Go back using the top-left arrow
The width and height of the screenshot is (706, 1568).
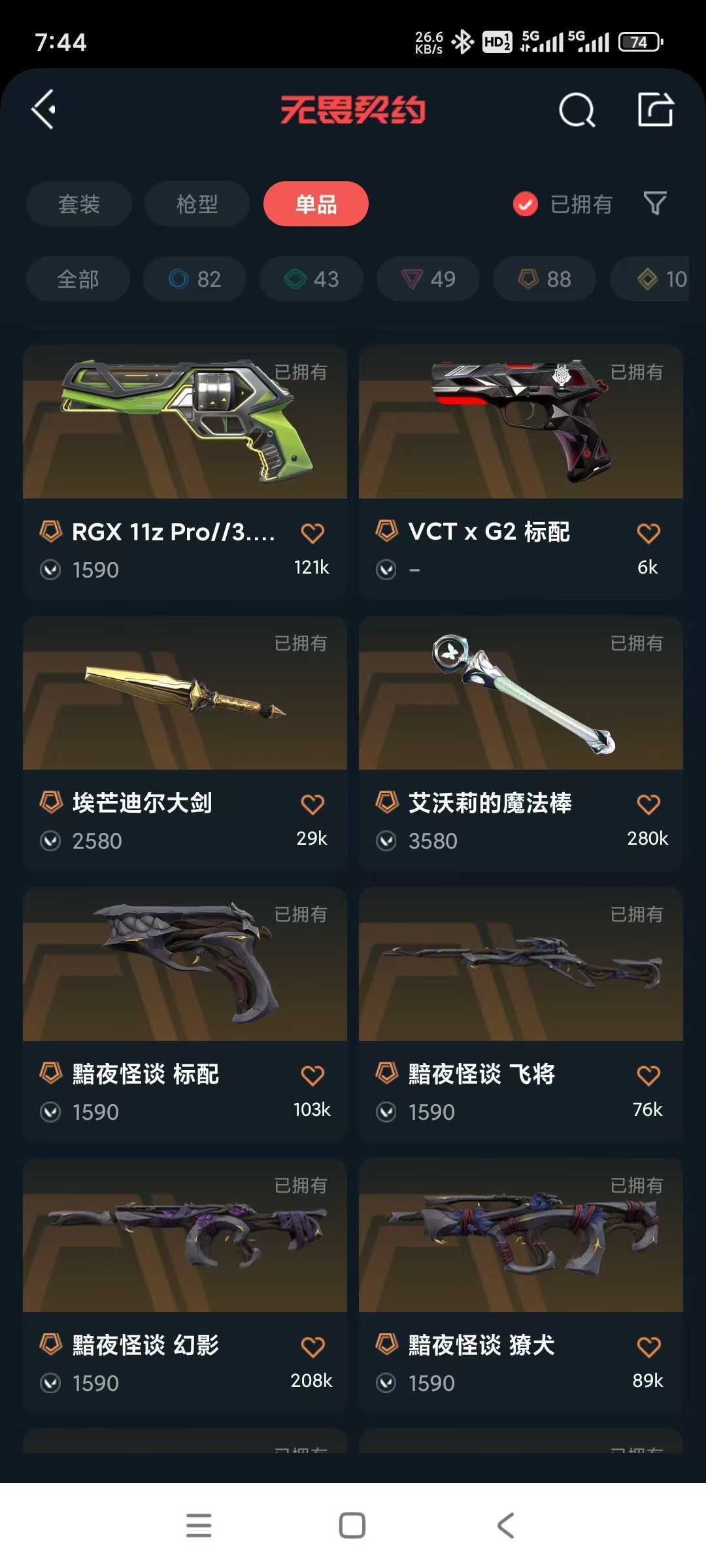pos(44,109)
